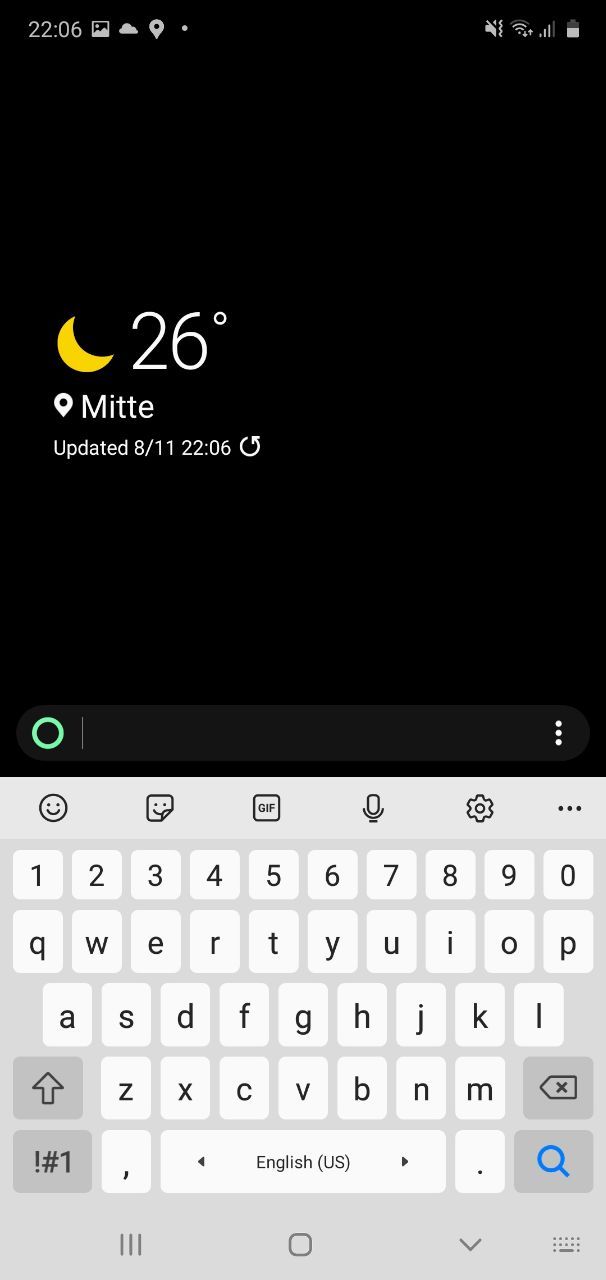This screenshot has height=1280, width=606.
Task: Tap the shift key
Action: coord(48,1088)
